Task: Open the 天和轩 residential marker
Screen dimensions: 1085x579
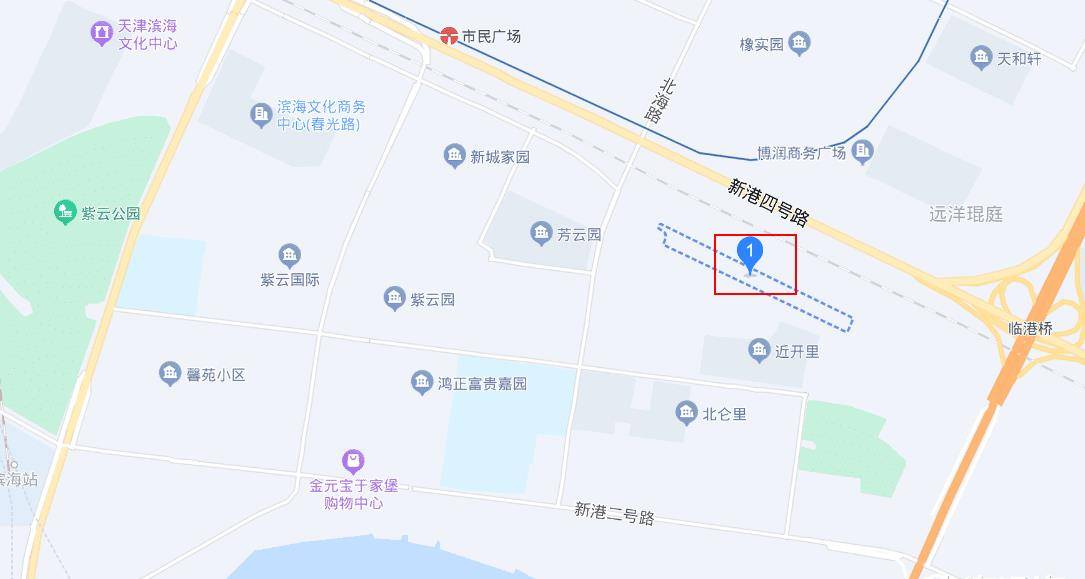Action: (981, 57)
